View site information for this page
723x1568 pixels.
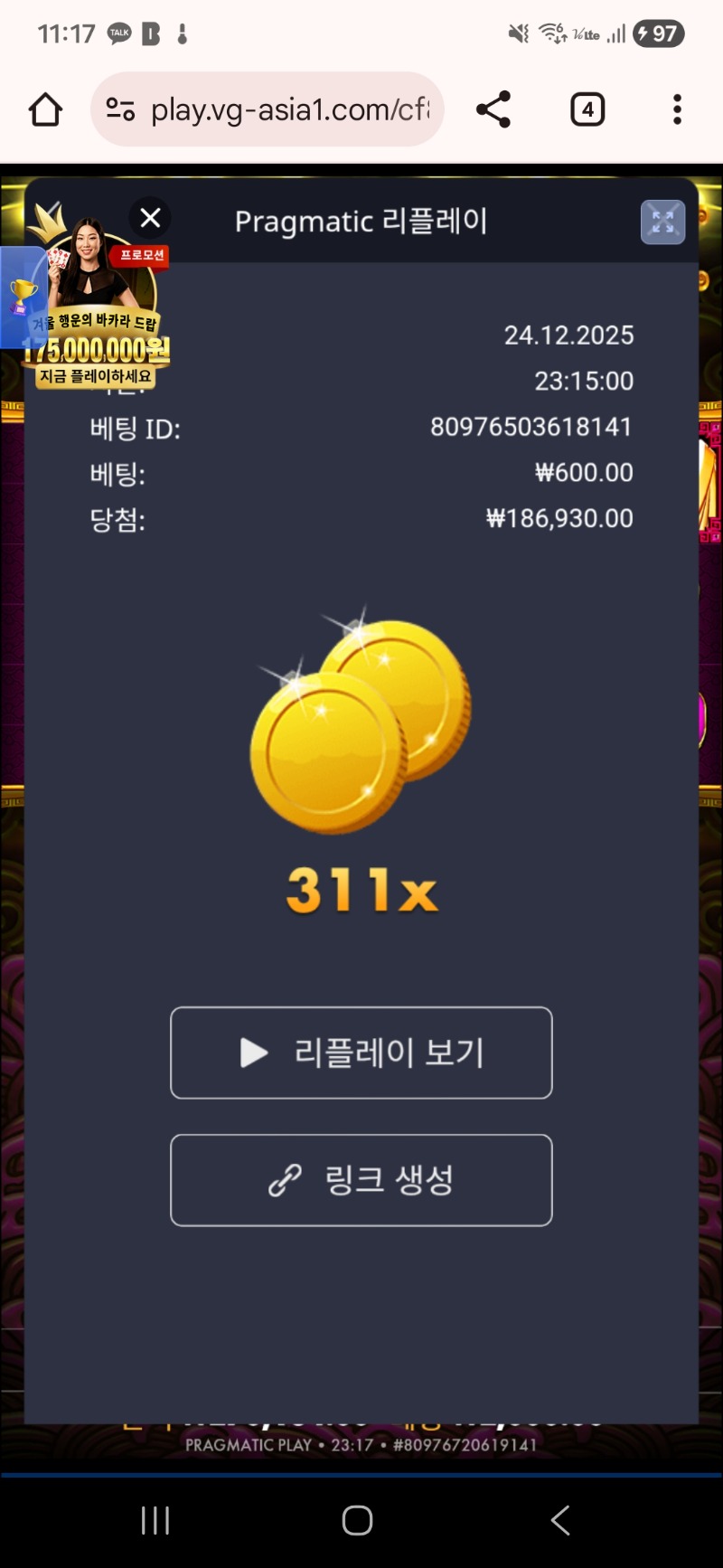120,110
